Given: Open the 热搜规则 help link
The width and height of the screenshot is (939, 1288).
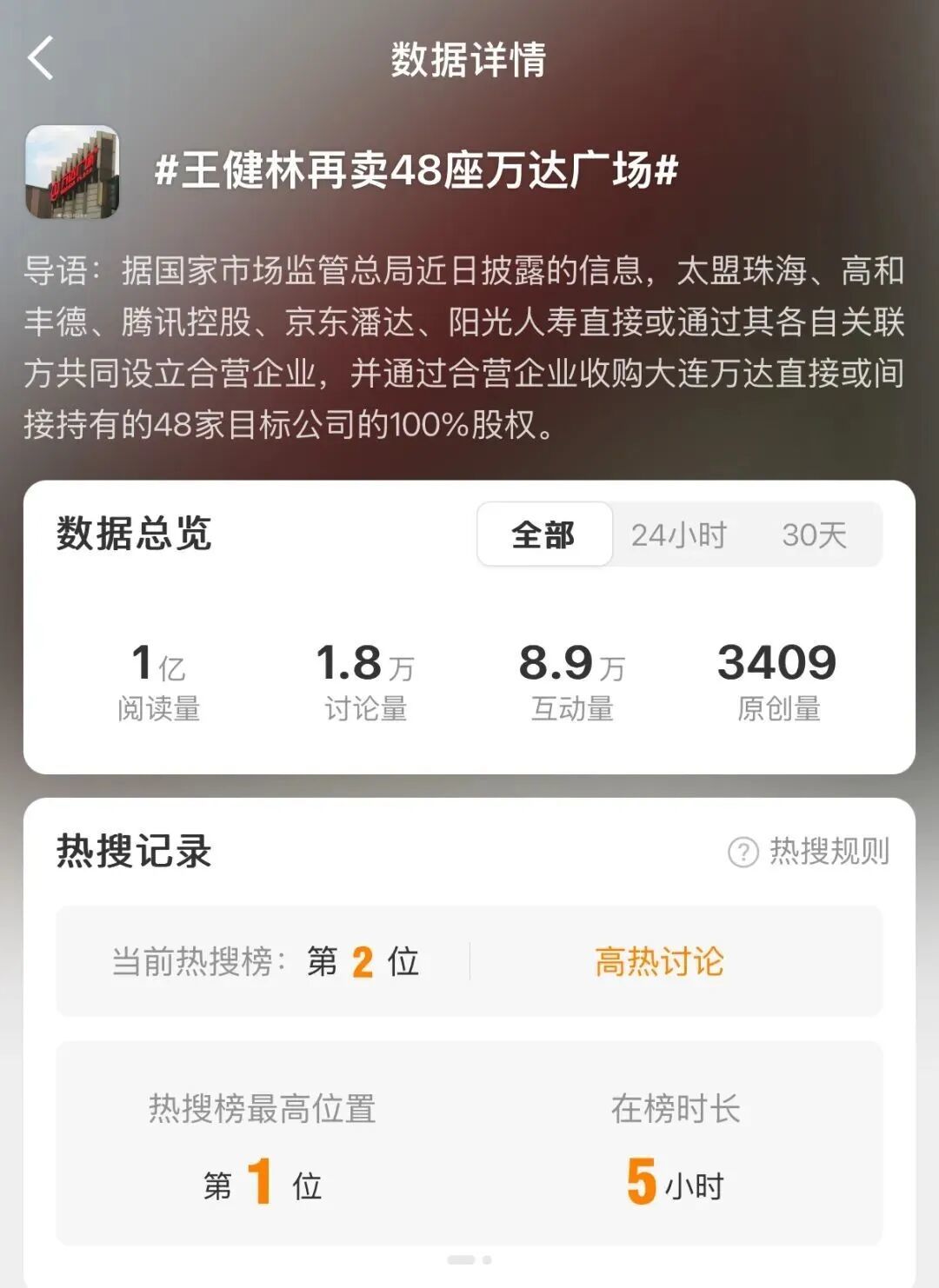Looking at the screenshot, I should tap(809, 852).
